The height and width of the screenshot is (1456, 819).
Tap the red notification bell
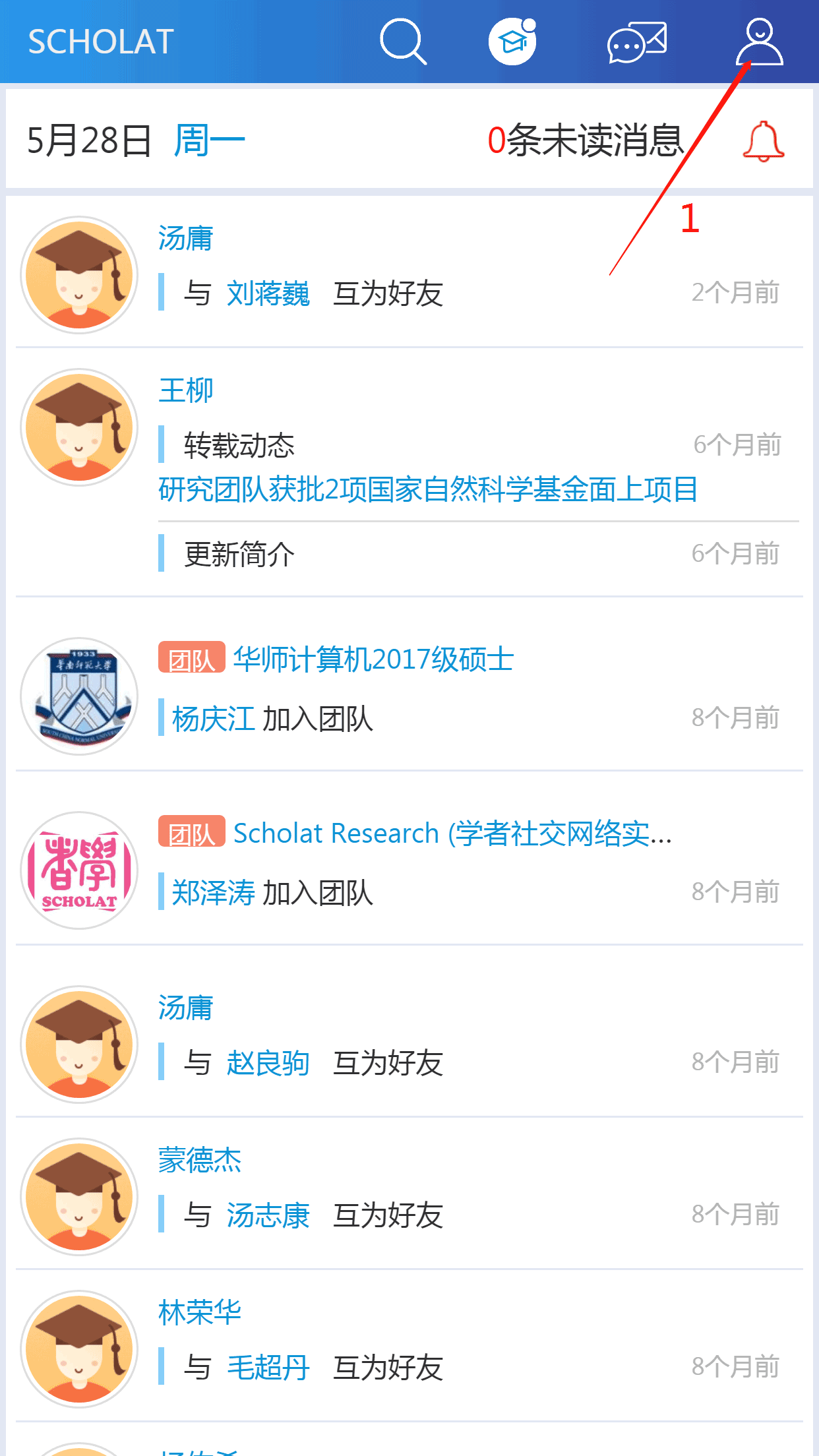(763, 141)
